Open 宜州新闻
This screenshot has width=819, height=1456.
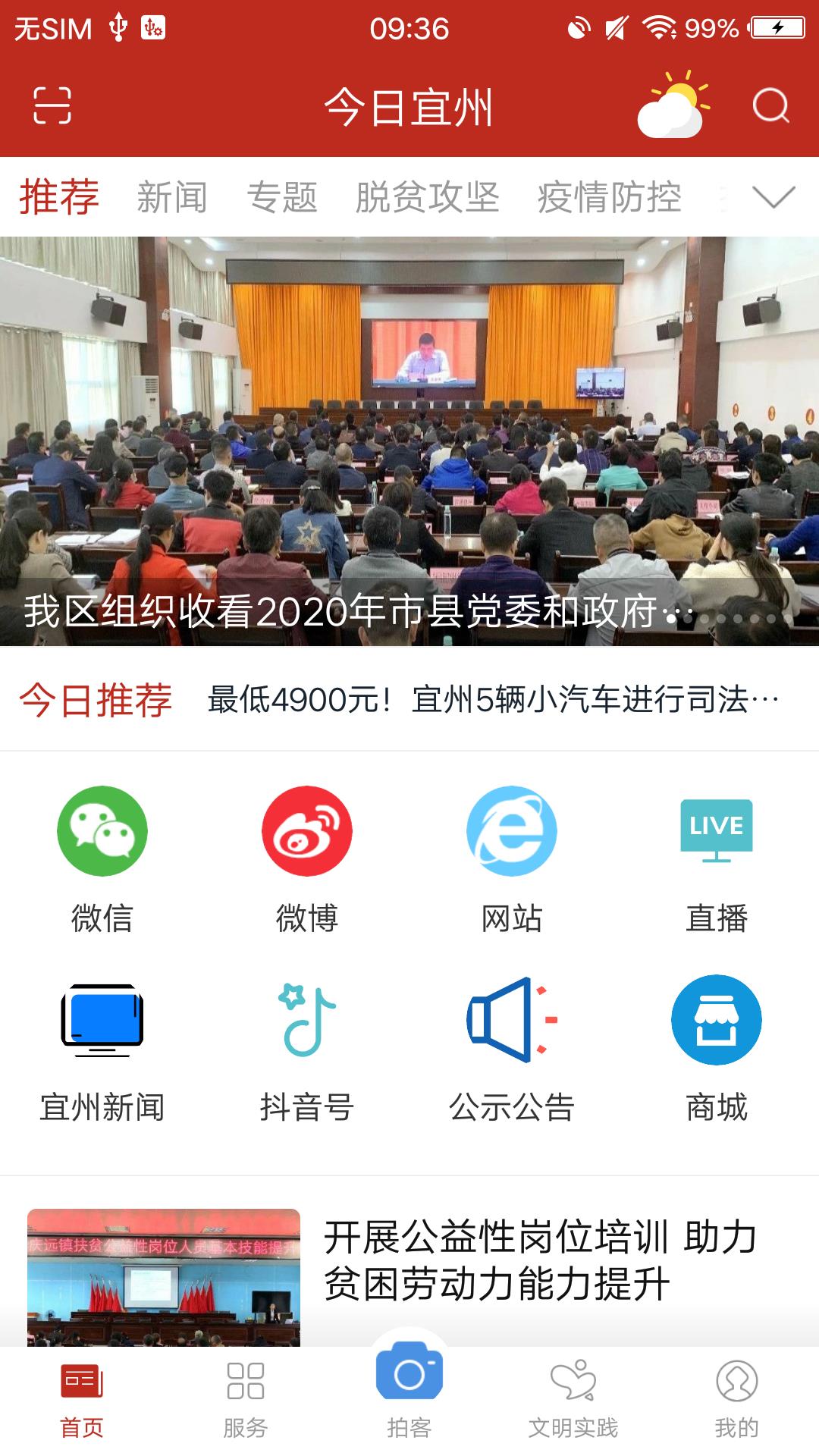tap(102, 1048)
